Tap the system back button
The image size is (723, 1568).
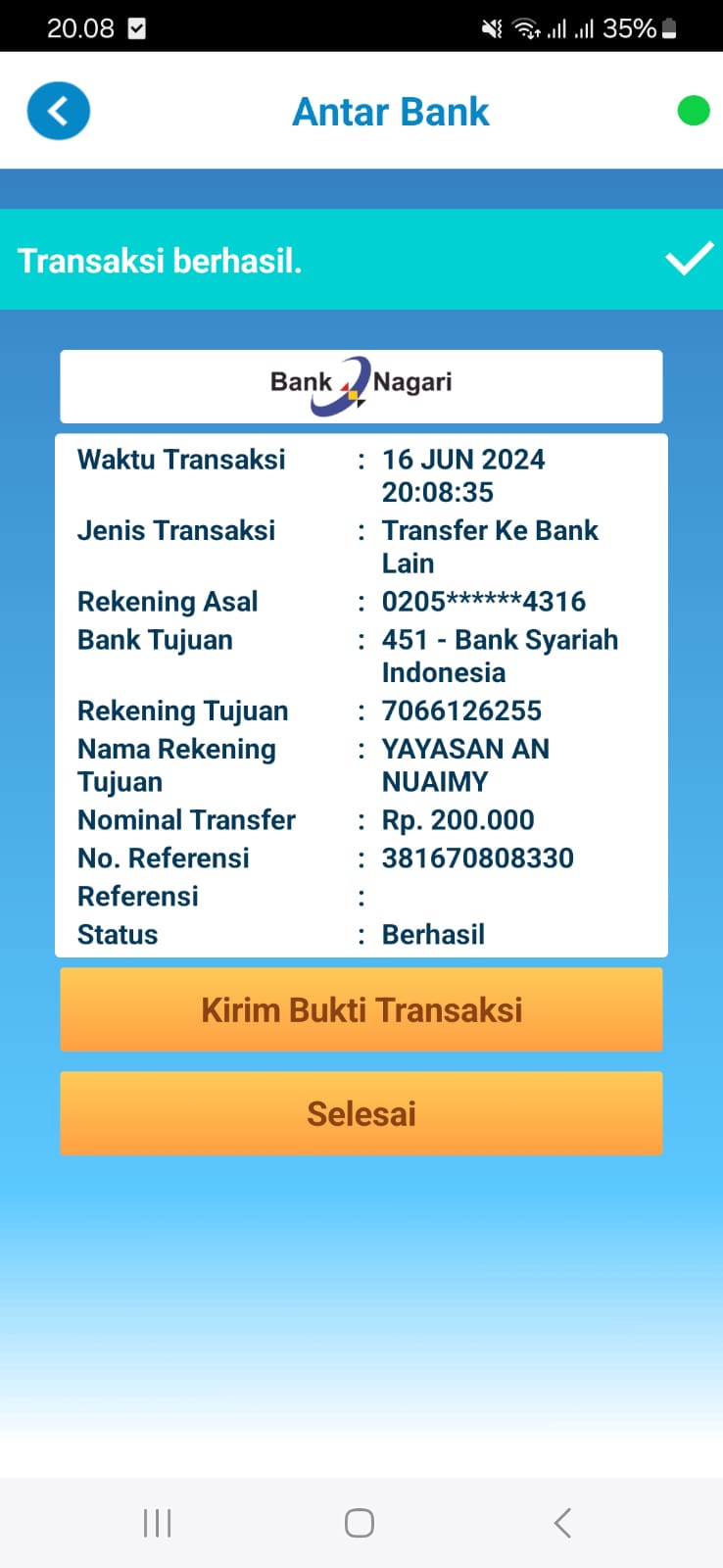562,1523
